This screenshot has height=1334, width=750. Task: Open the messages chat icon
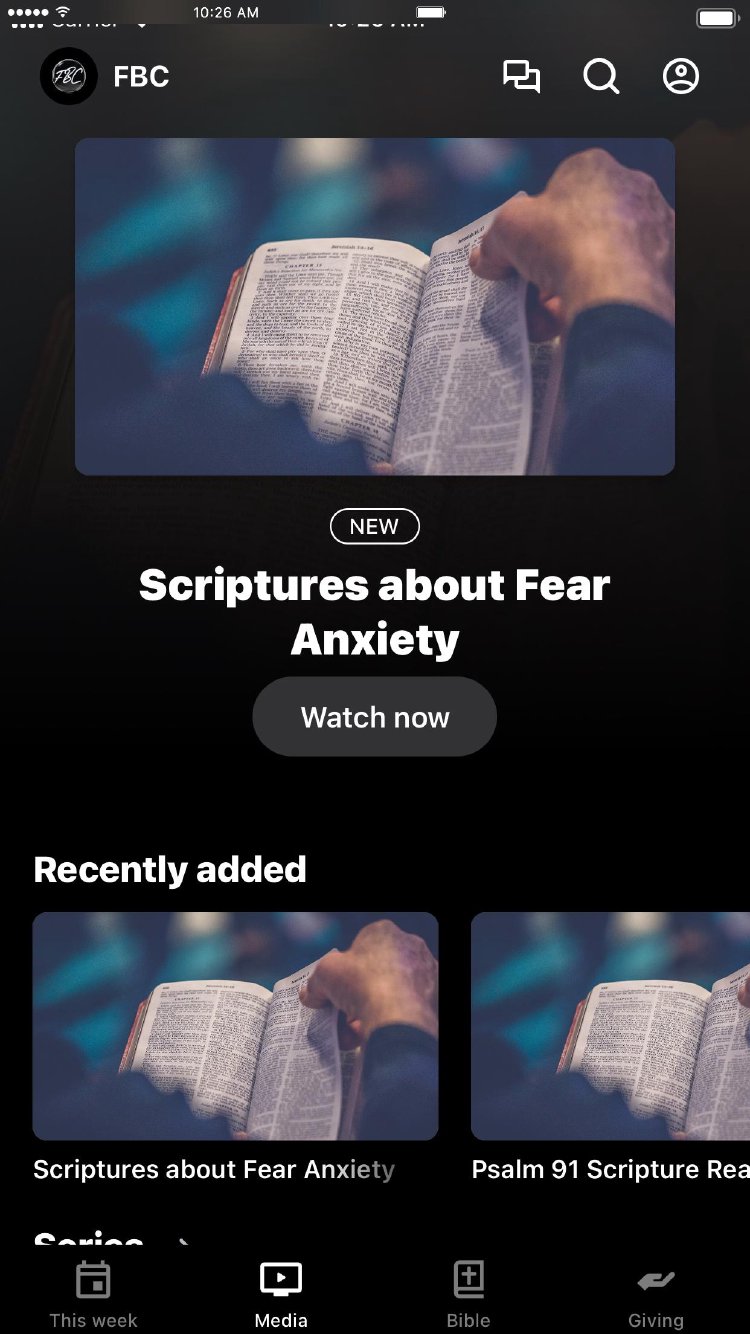(x=521, y=77)
